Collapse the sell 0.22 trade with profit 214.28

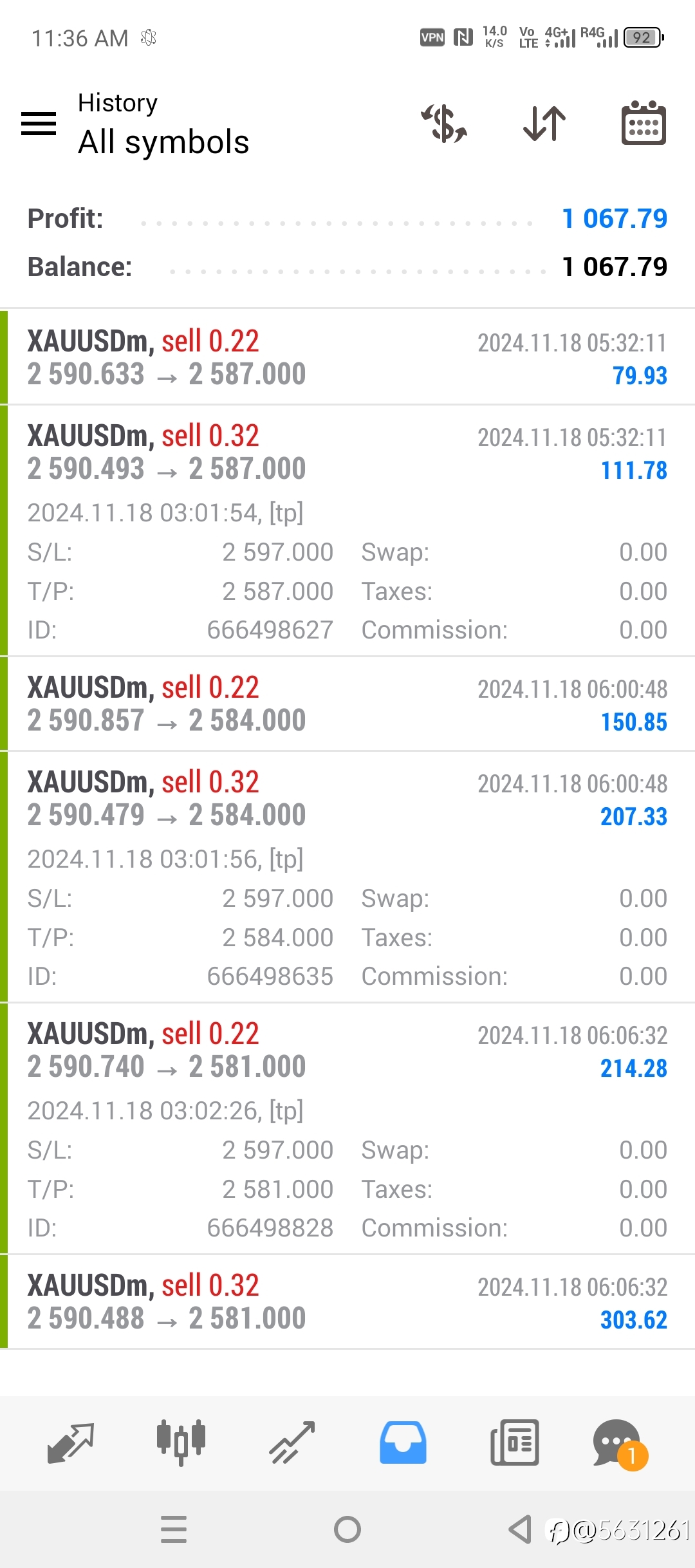pyautogui.click(x=347, y=1129)
